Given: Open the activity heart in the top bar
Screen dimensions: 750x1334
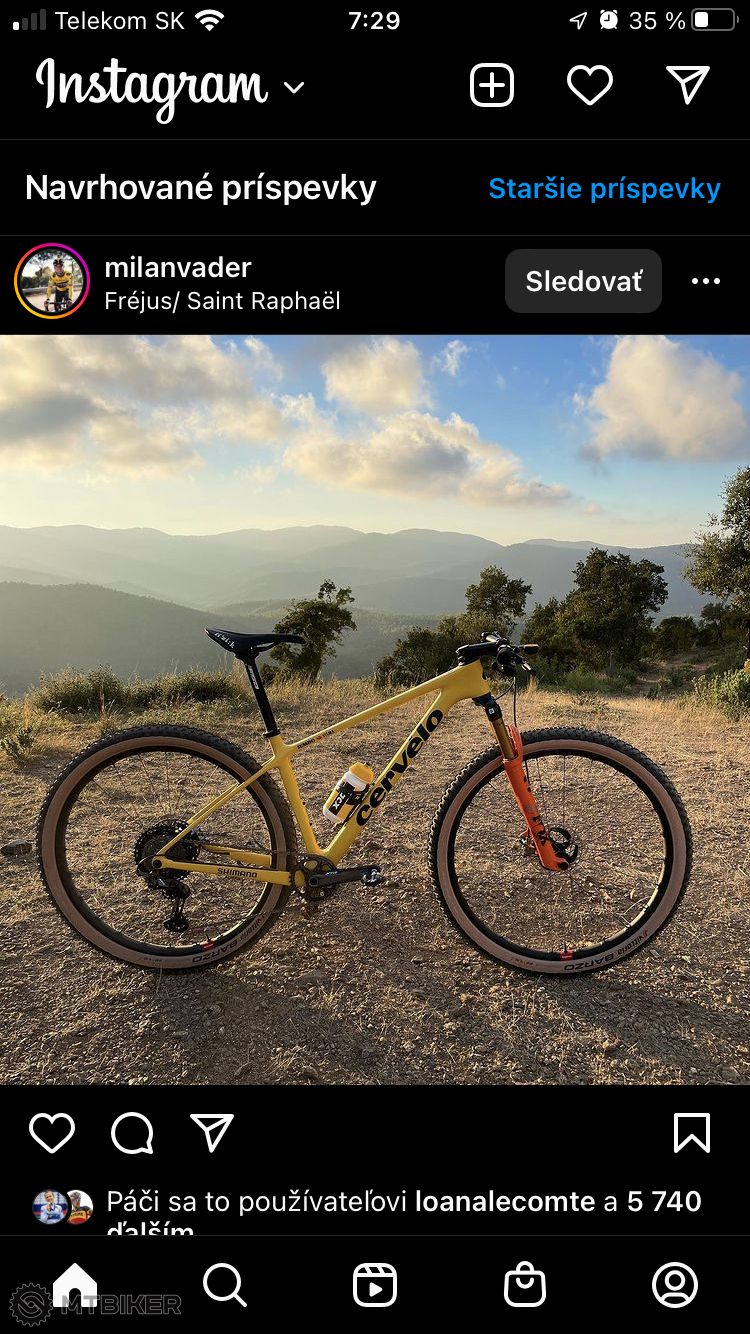Looking at the screenshot, I should pyautogui.click(x=590, y=86).
